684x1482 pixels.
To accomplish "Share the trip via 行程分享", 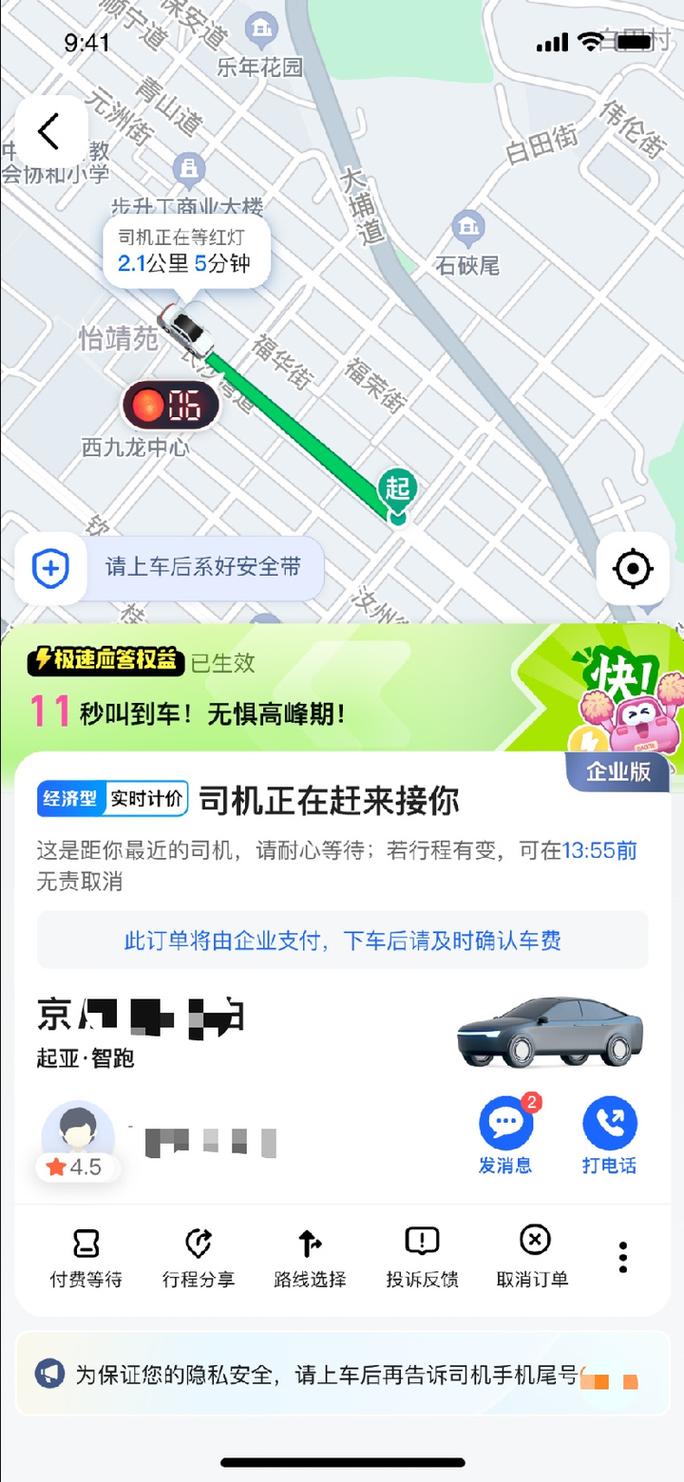I will (x=198, y=1257).
